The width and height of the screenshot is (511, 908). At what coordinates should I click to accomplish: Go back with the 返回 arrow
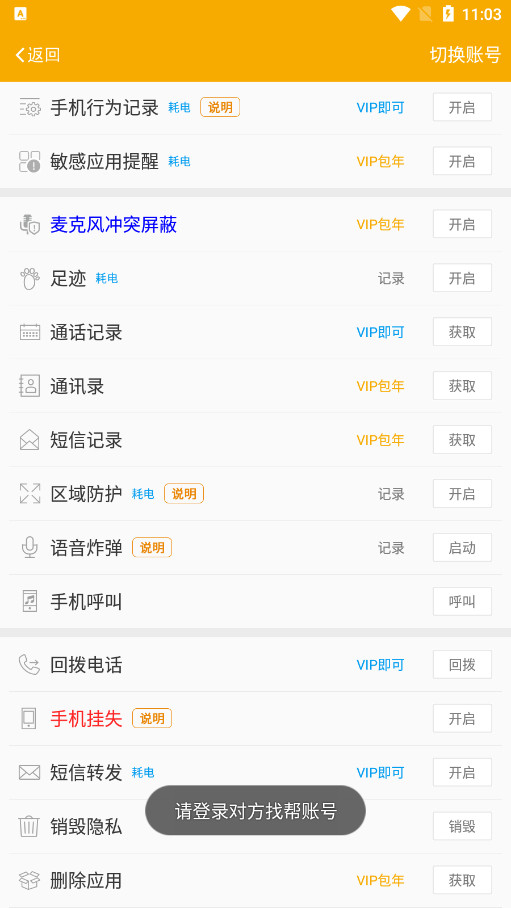tap(37, 55)
